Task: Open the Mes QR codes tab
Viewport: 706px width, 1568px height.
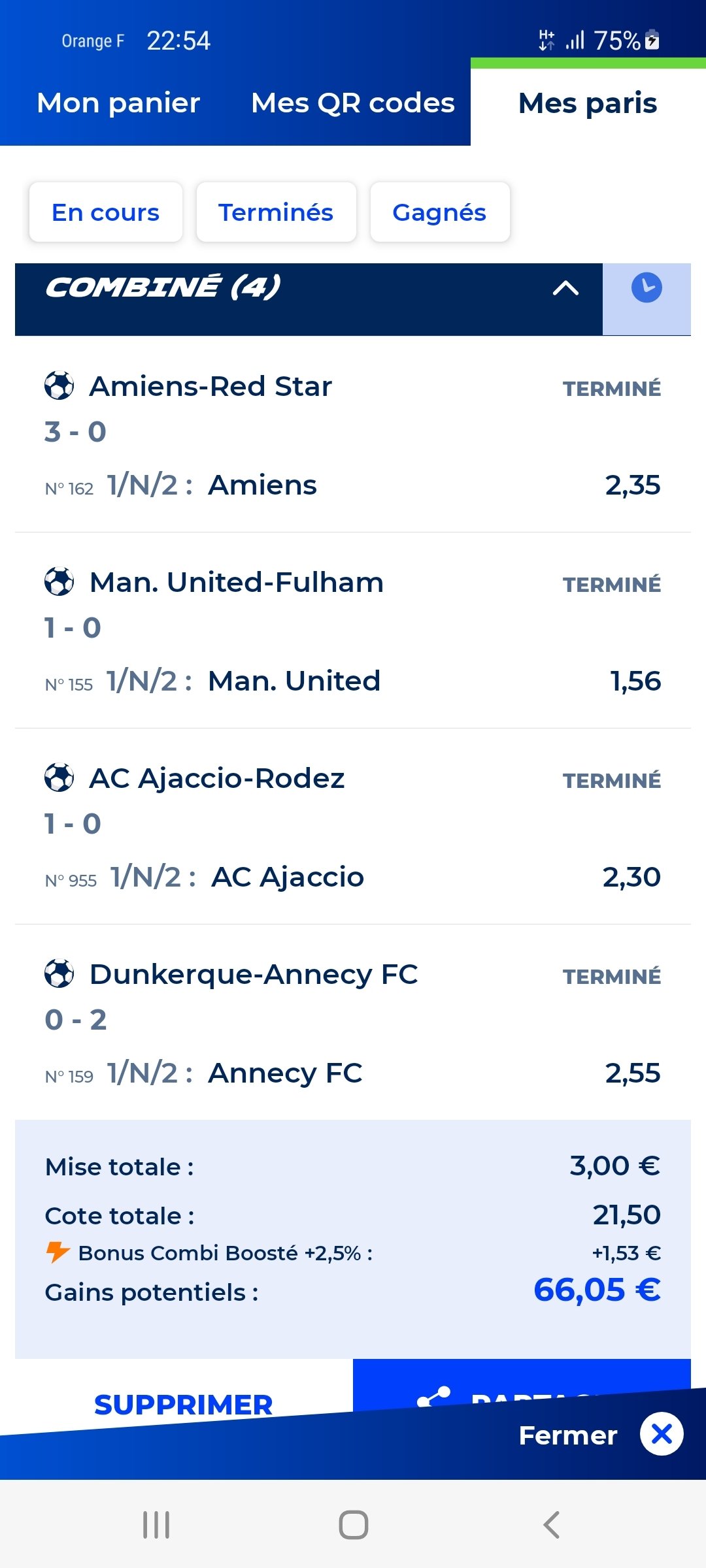Action: [x=353, y=103]
